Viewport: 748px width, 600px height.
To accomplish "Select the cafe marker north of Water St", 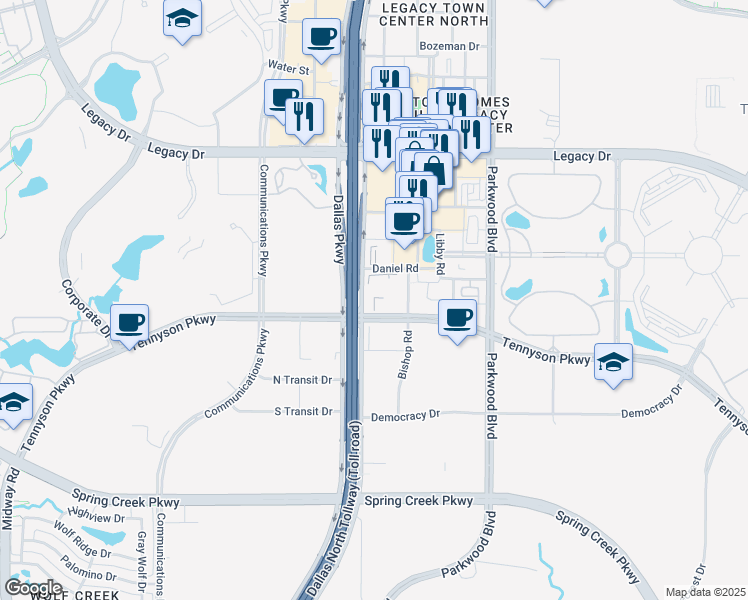I will [321, 38].
